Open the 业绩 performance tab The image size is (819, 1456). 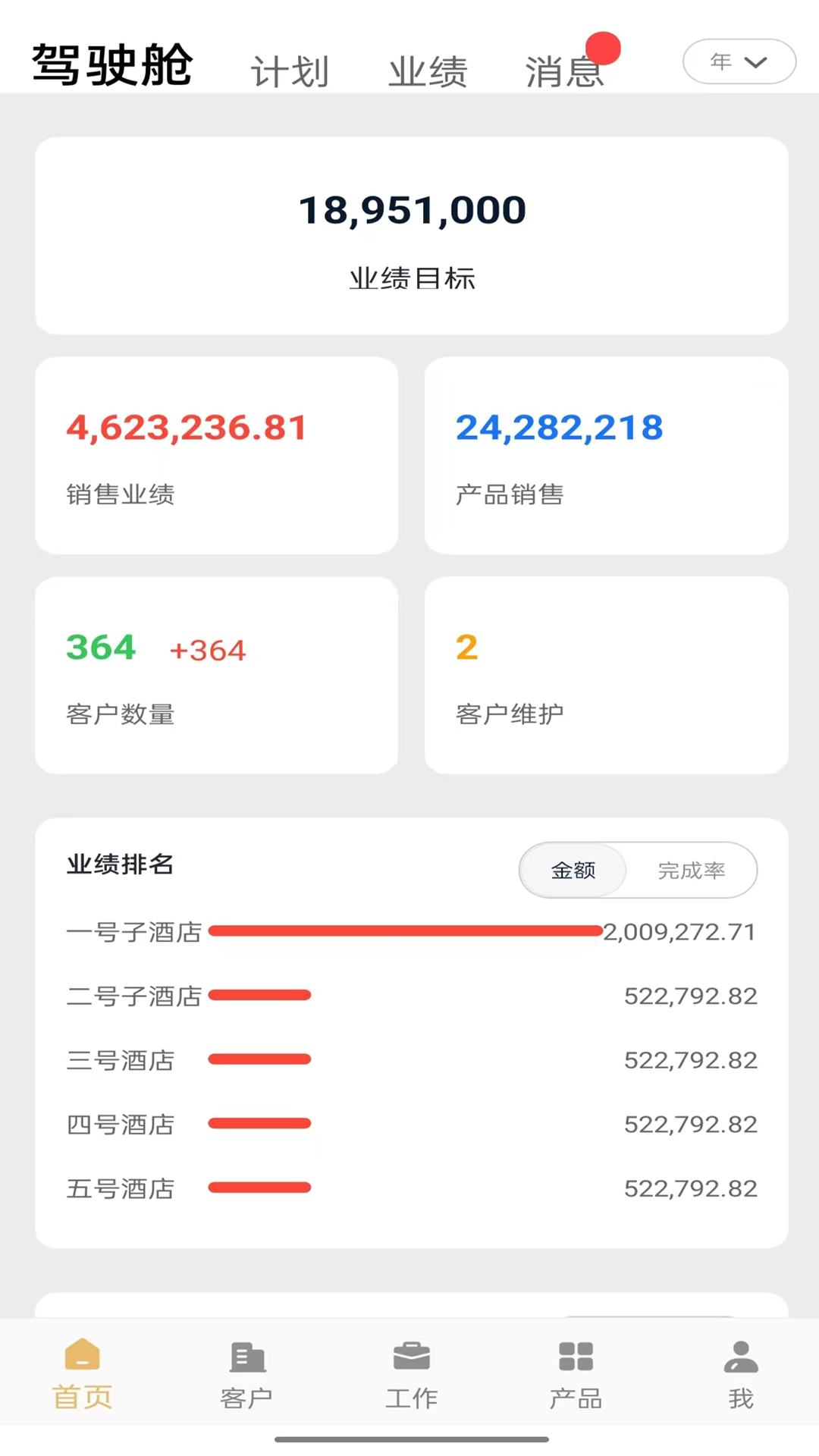coord(427,70)
